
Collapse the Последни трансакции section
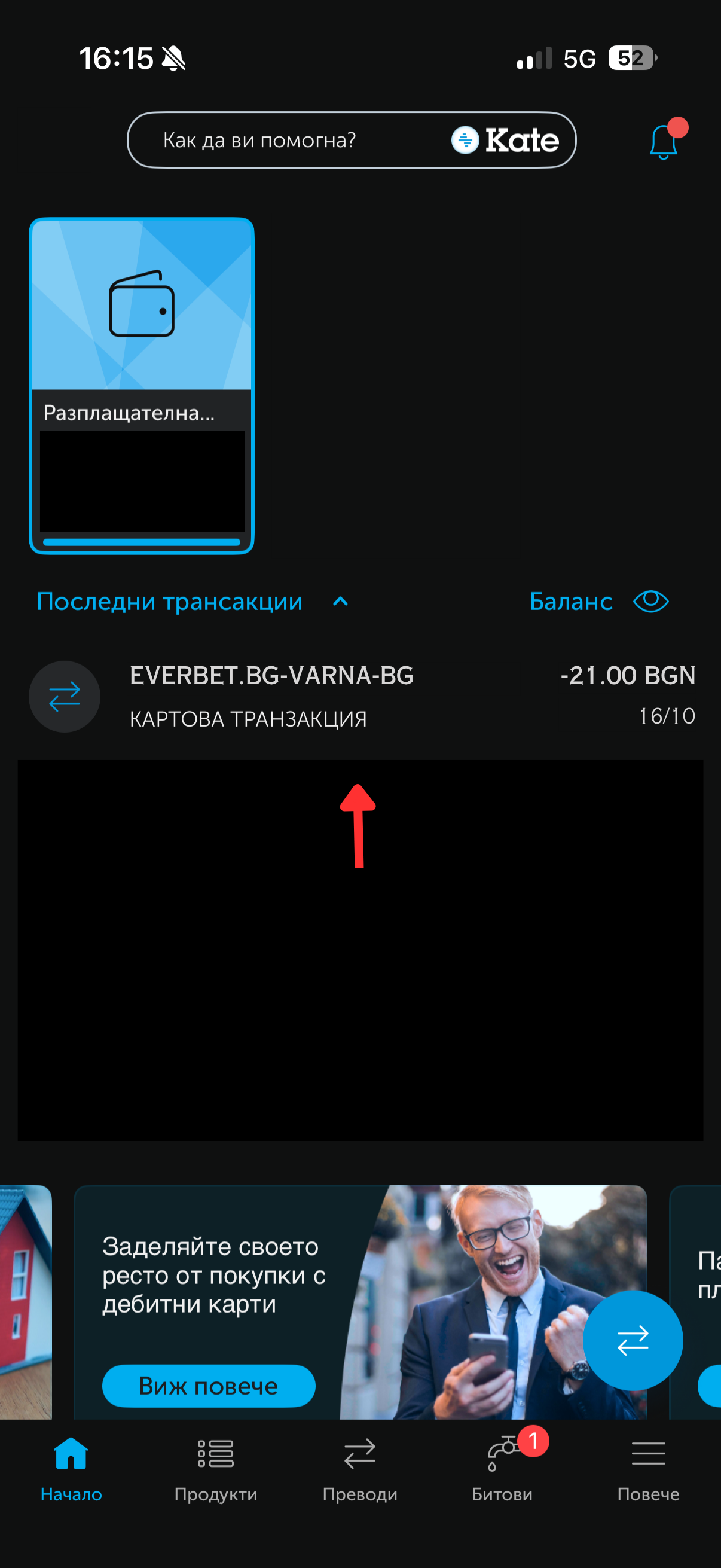coord(340,602)
